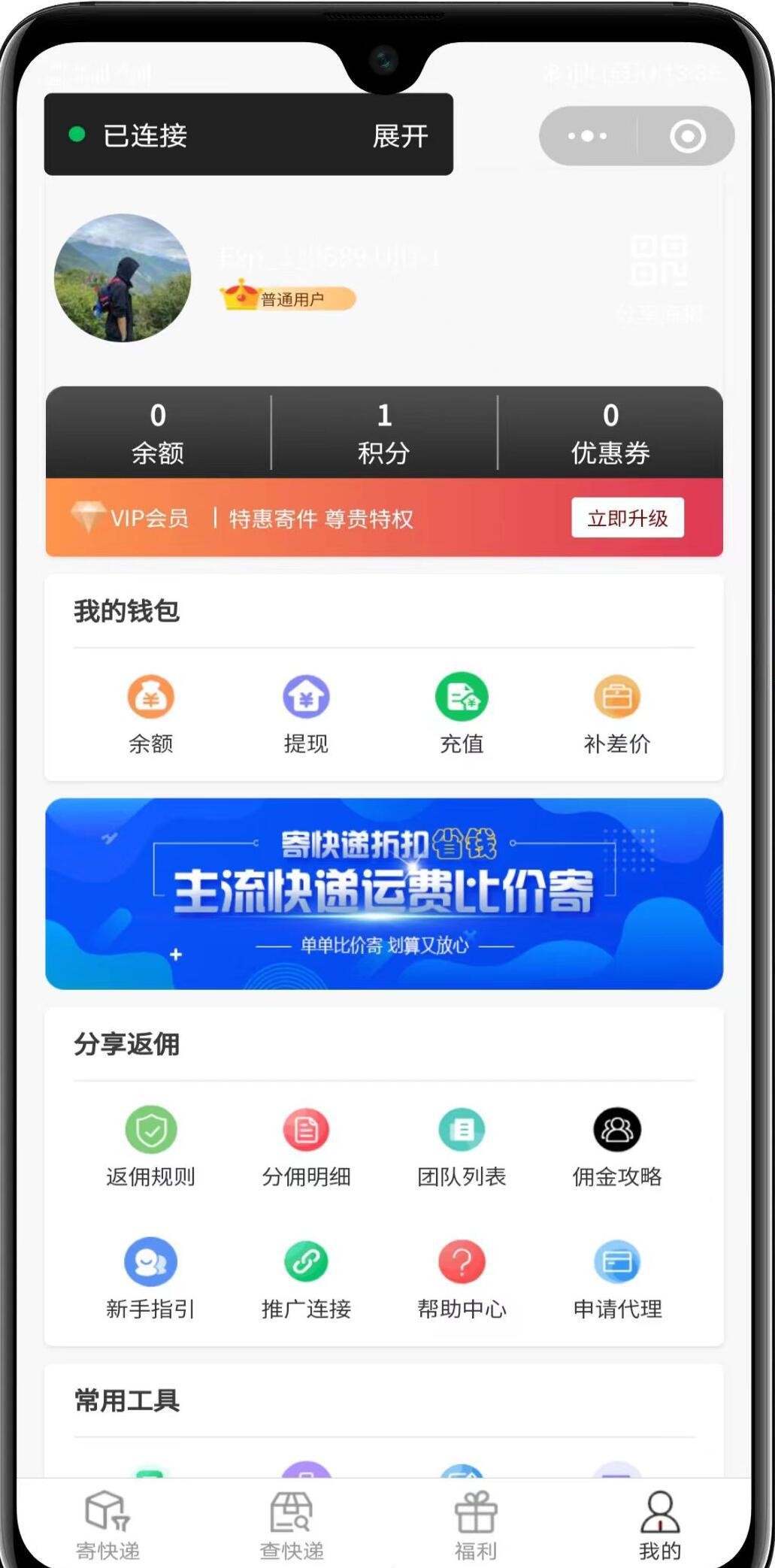The image size is (775, 1568).
Task: View 返佣规则
Action: (x=151, y=1146)
